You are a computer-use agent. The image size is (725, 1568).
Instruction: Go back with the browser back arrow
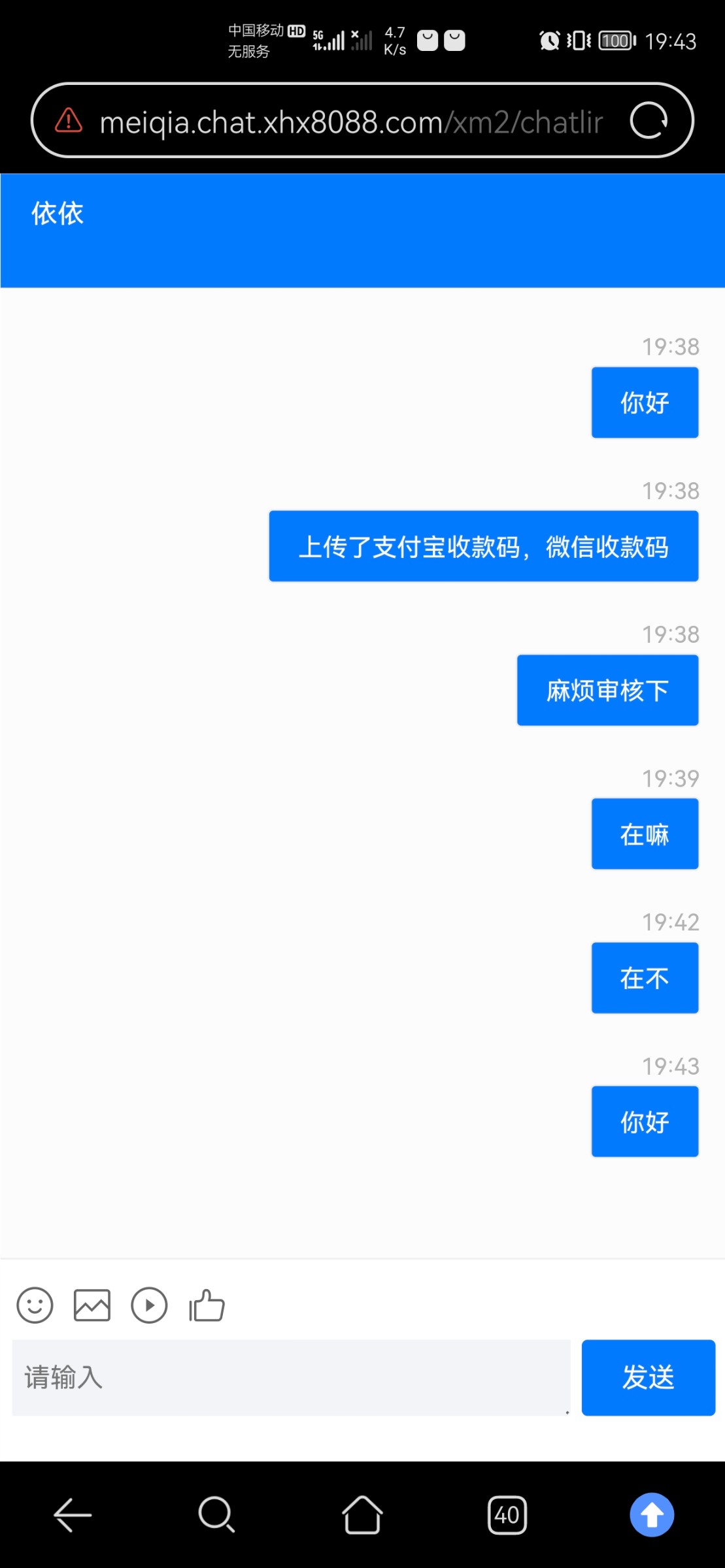[x=73, y=1514]
